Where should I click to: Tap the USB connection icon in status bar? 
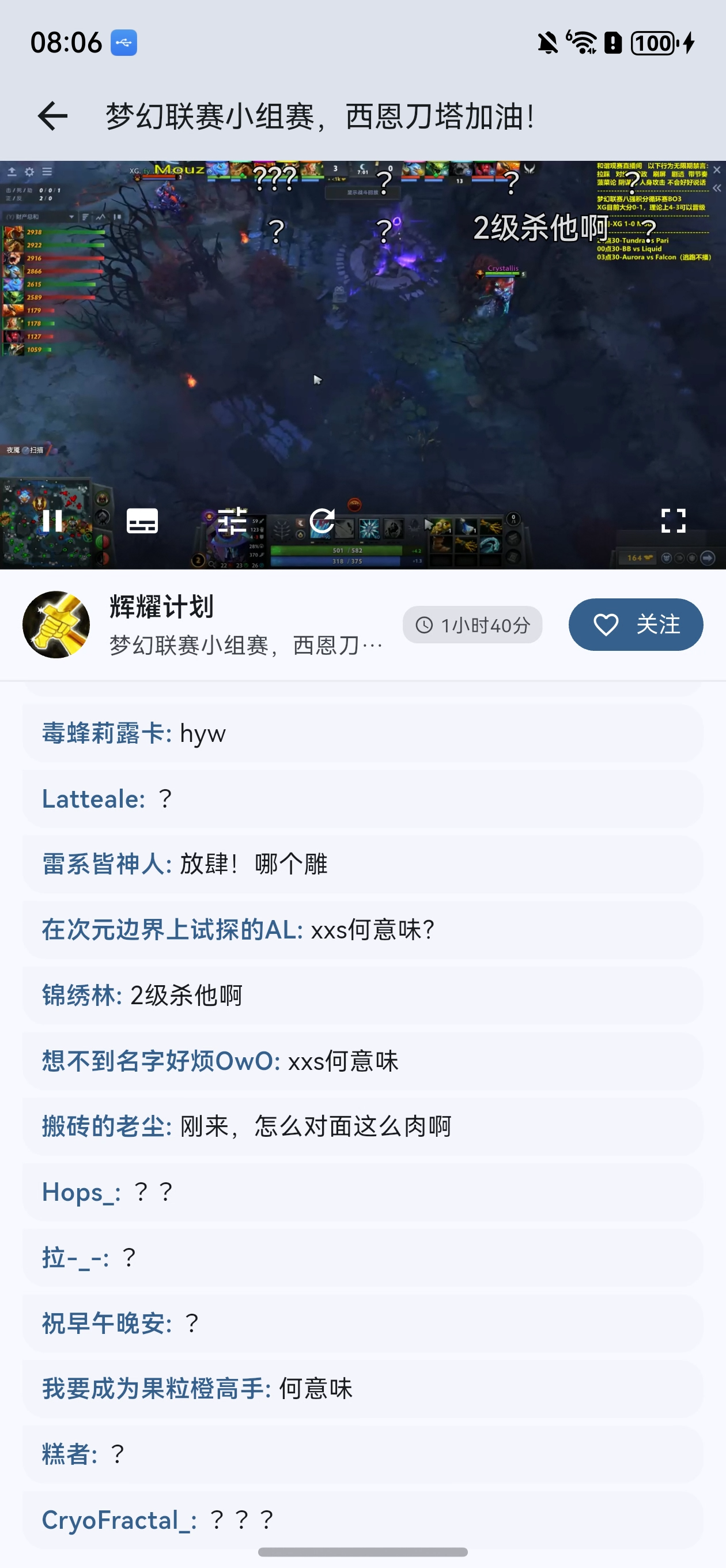(123, 43)
